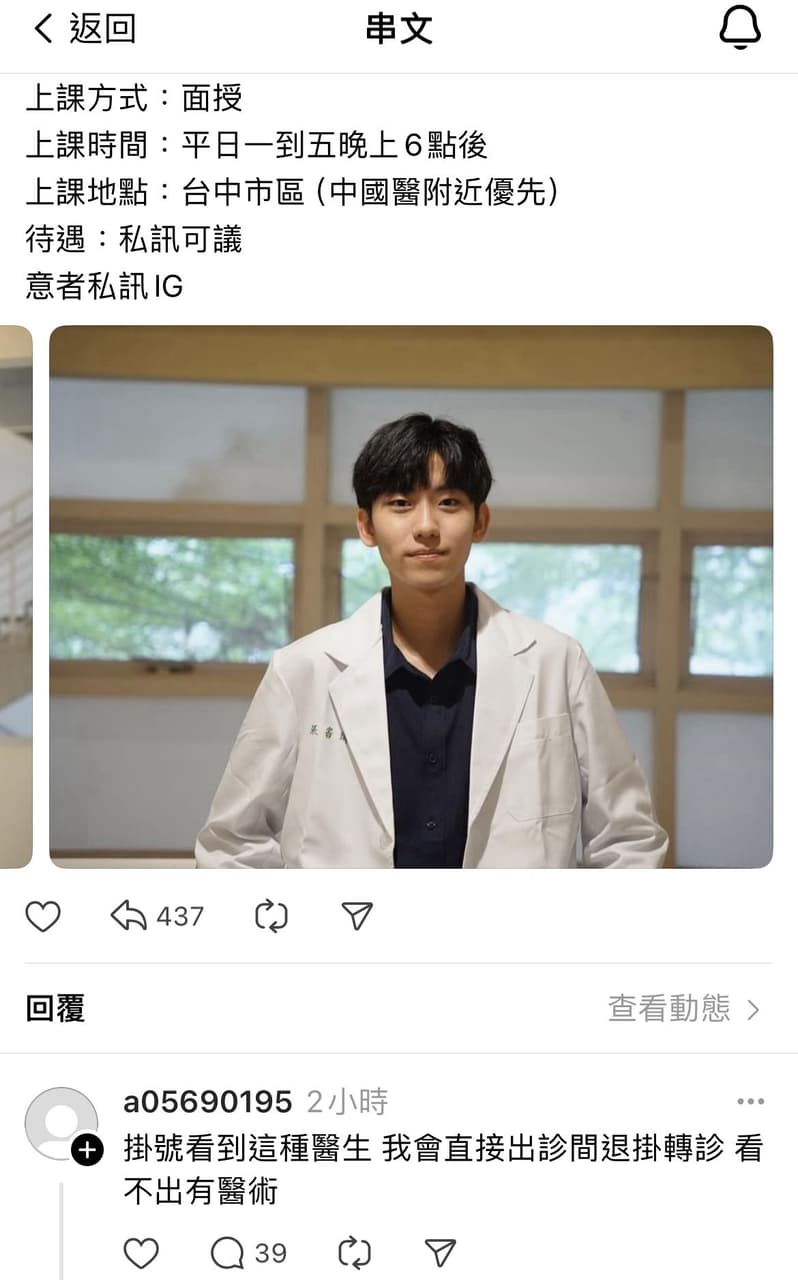The image size is (798, 1280).
Task: Open a05690195's profile
Action: (207, 1102)
